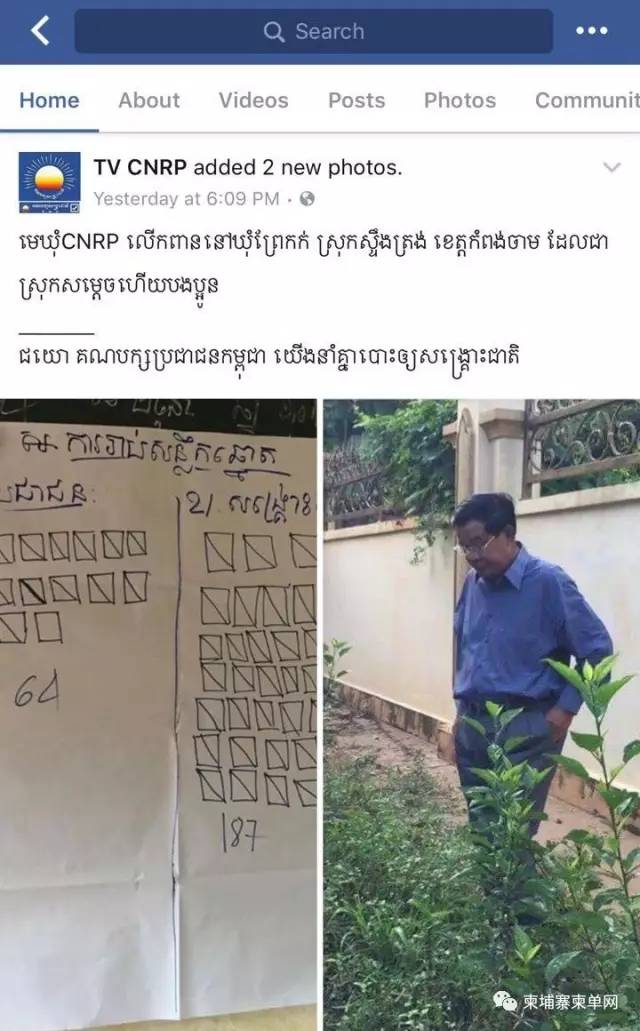Open the three-dot overflow menu

[x=591, y=31]
